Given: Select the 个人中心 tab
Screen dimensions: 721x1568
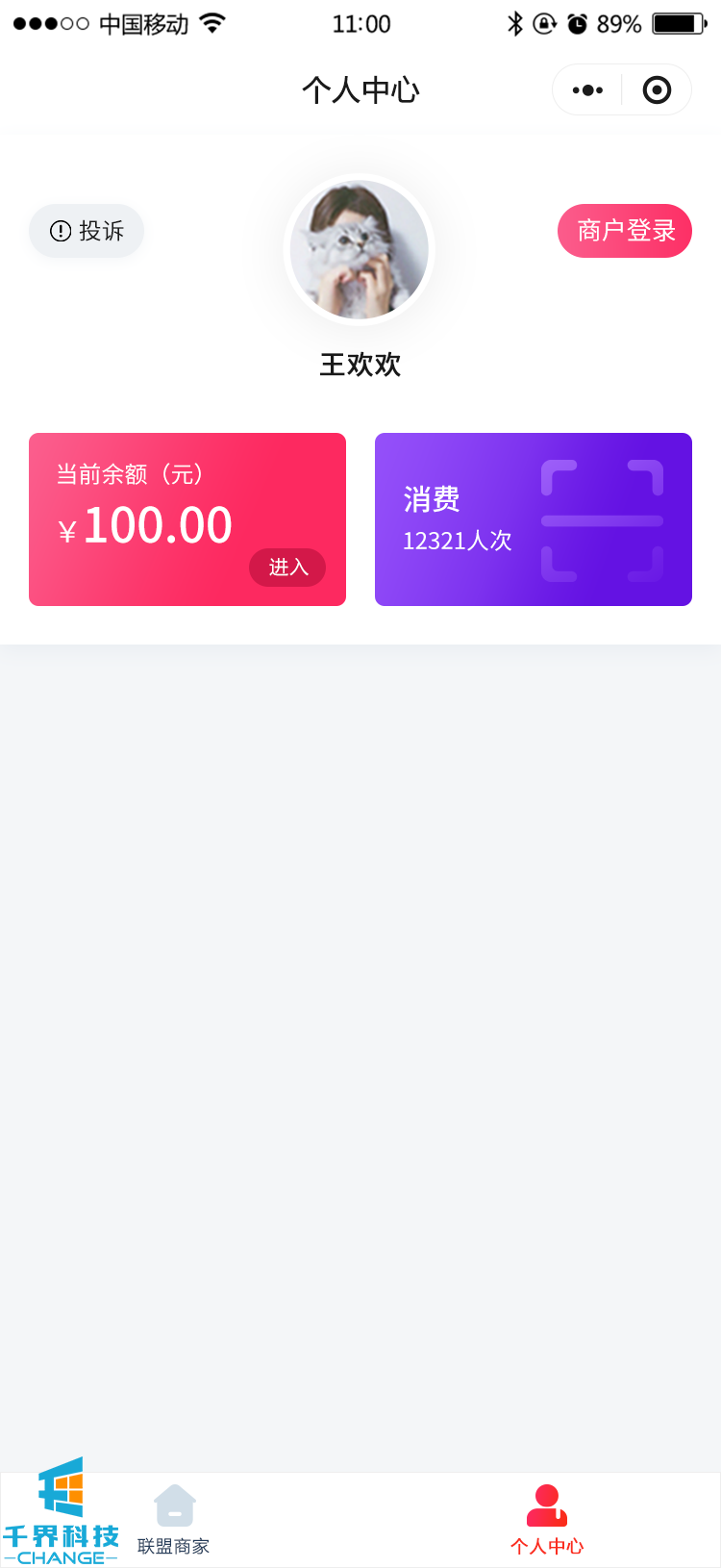Looking at the screenshot, I should pos(547,1520).
